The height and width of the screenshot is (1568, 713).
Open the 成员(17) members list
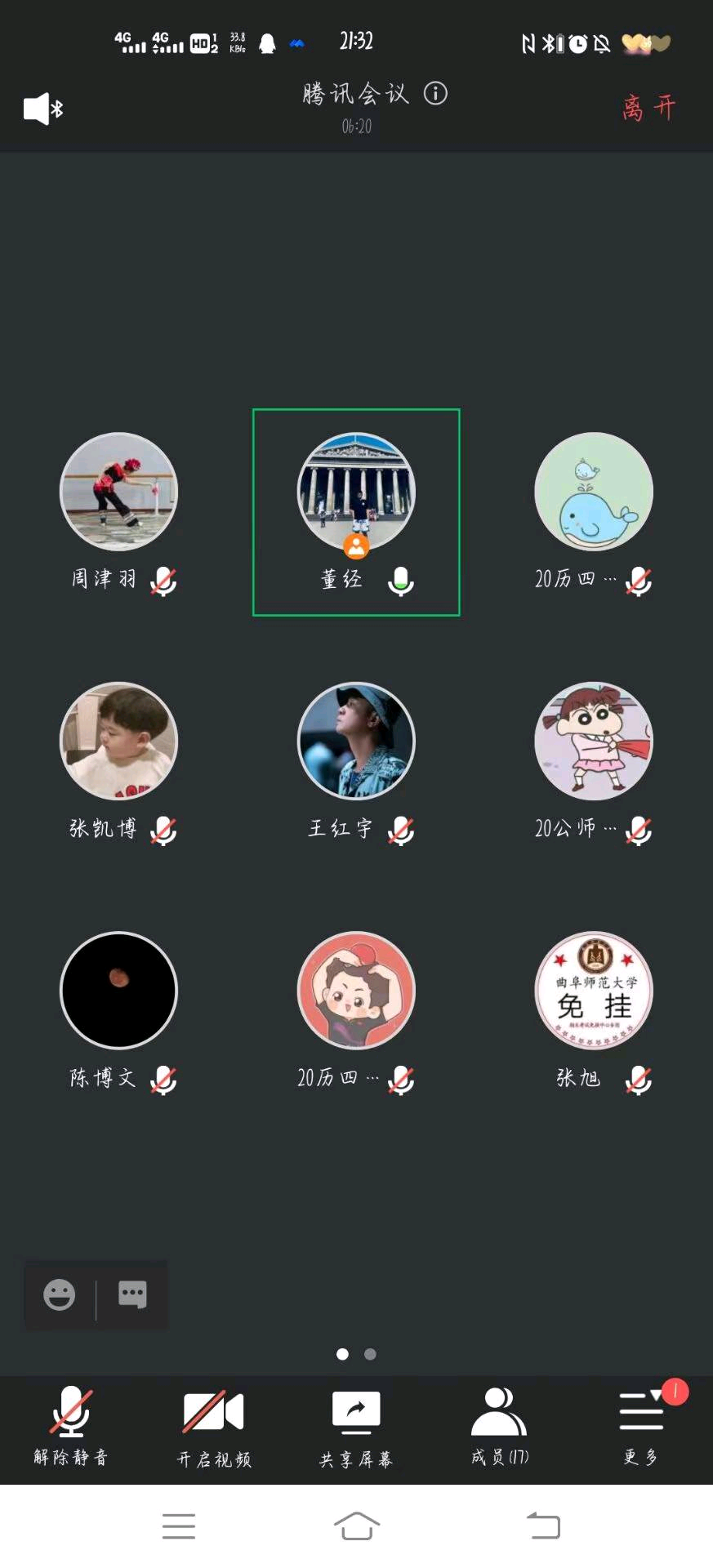pyautogui.click(x=499, y=1426)
